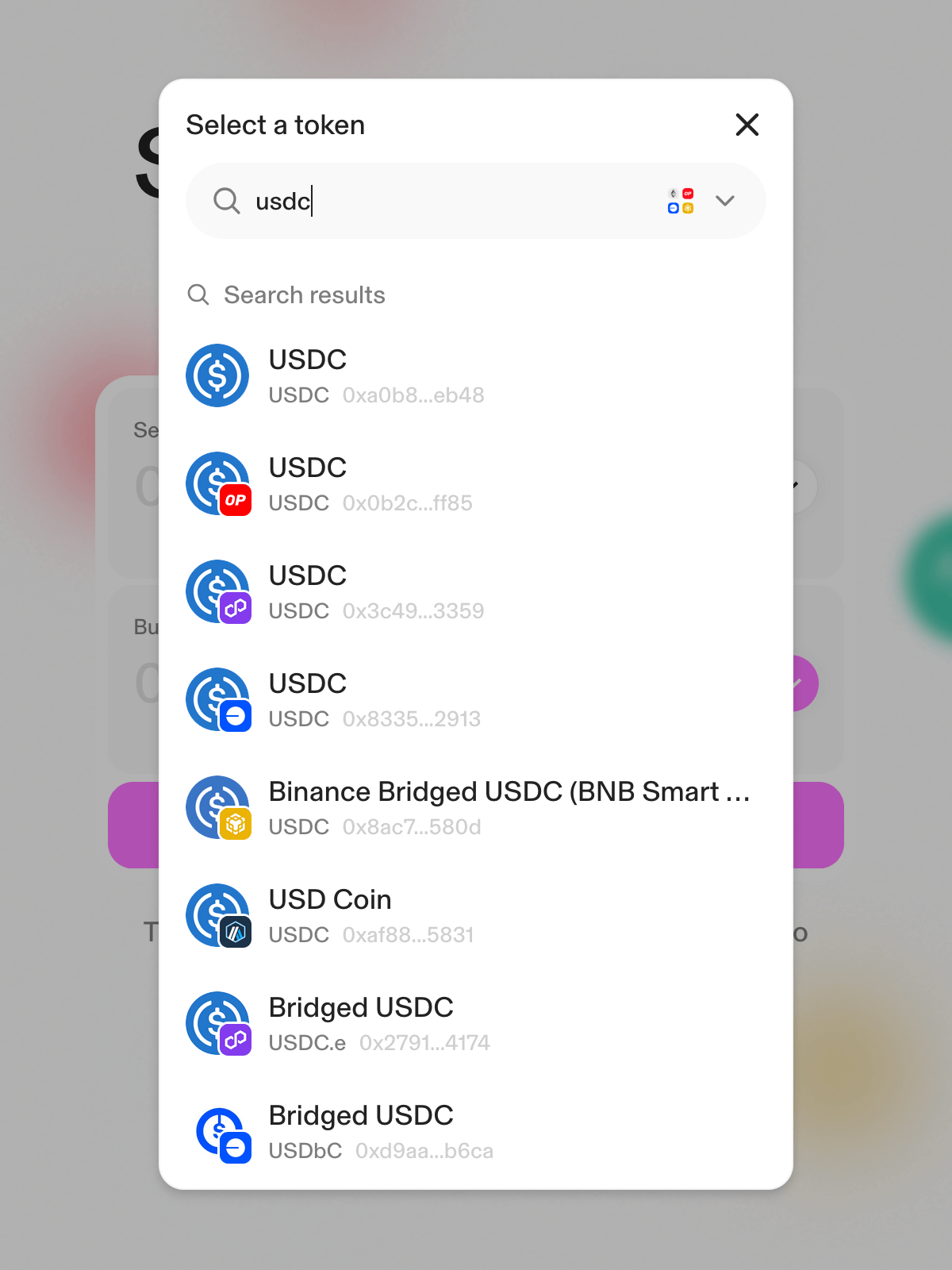Open the network filter dropdown
This screenshot has width=952, height=1270.
coord(703,201)
